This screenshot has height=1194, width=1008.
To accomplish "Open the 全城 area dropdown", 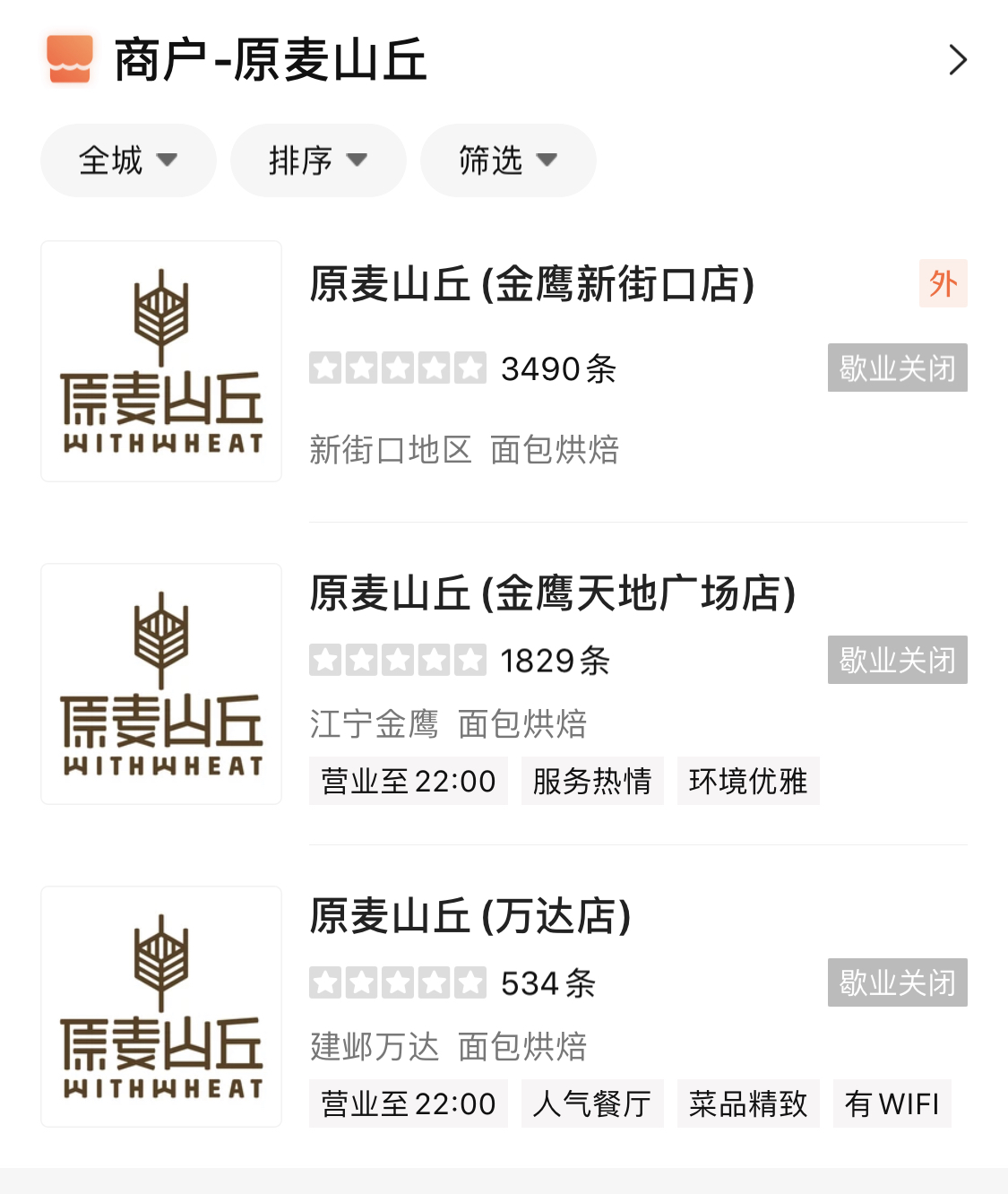I will [128, 160].
